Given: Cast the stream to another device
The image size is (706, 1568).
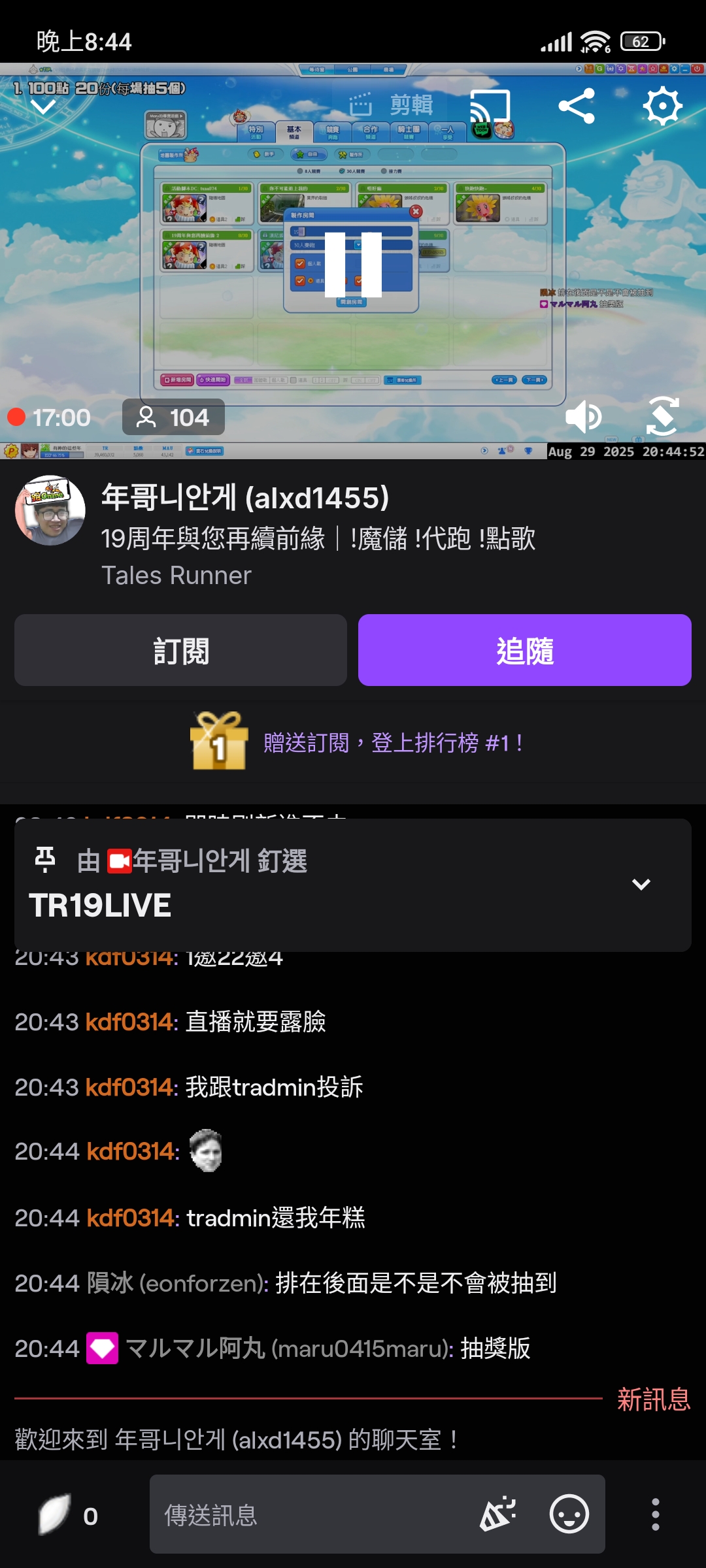Looking at the screenshot, I should coord(490,106).
